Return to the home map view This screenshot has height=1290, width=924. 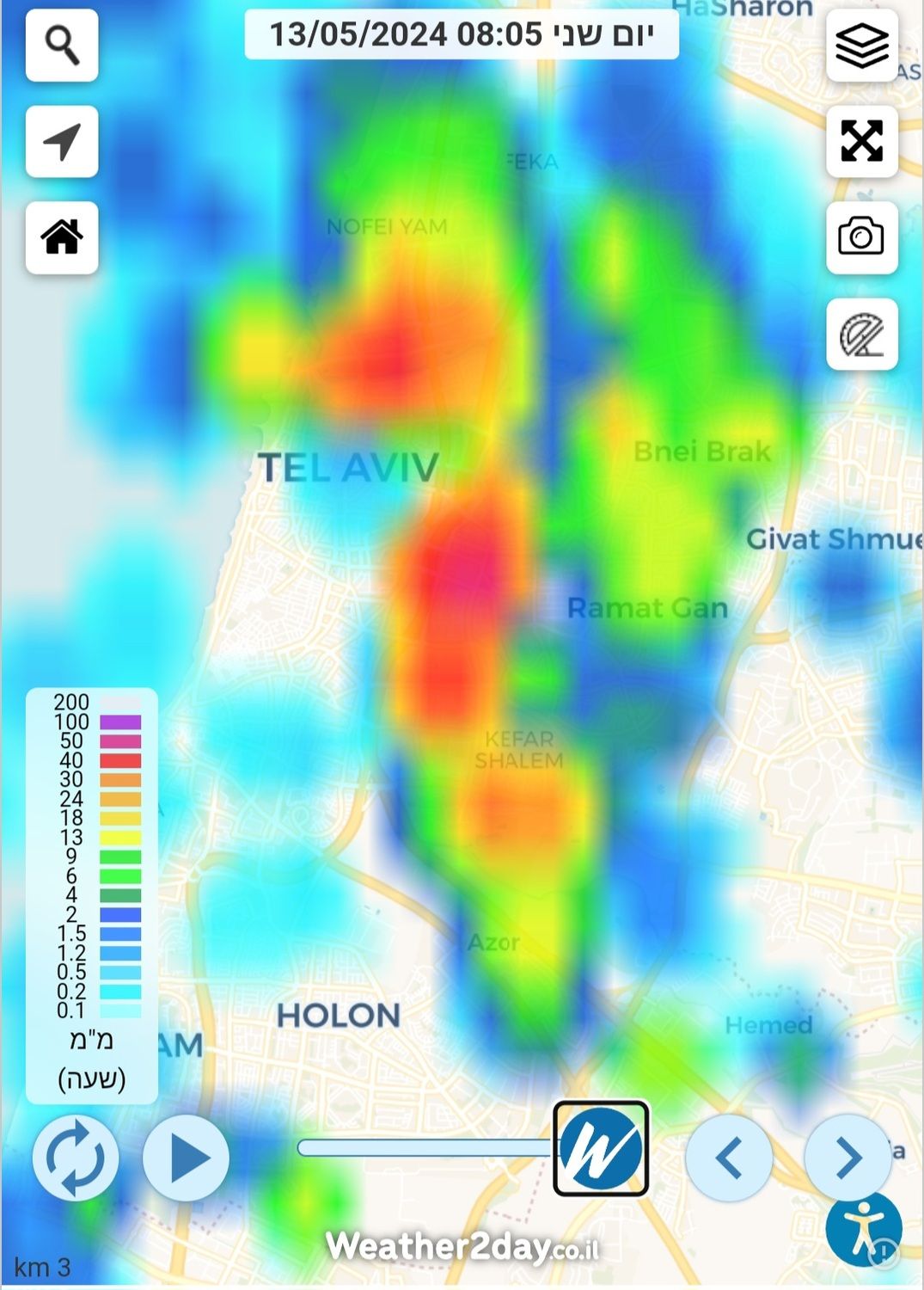(x=62, y=237)
